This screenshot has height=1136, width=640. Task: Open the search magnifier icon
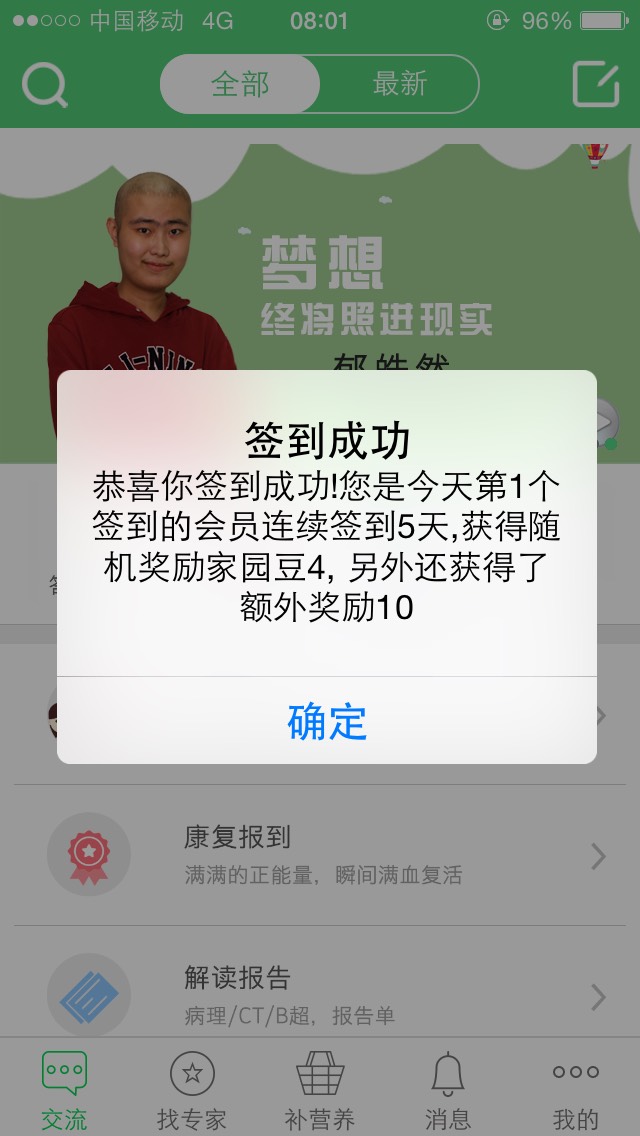44,85
